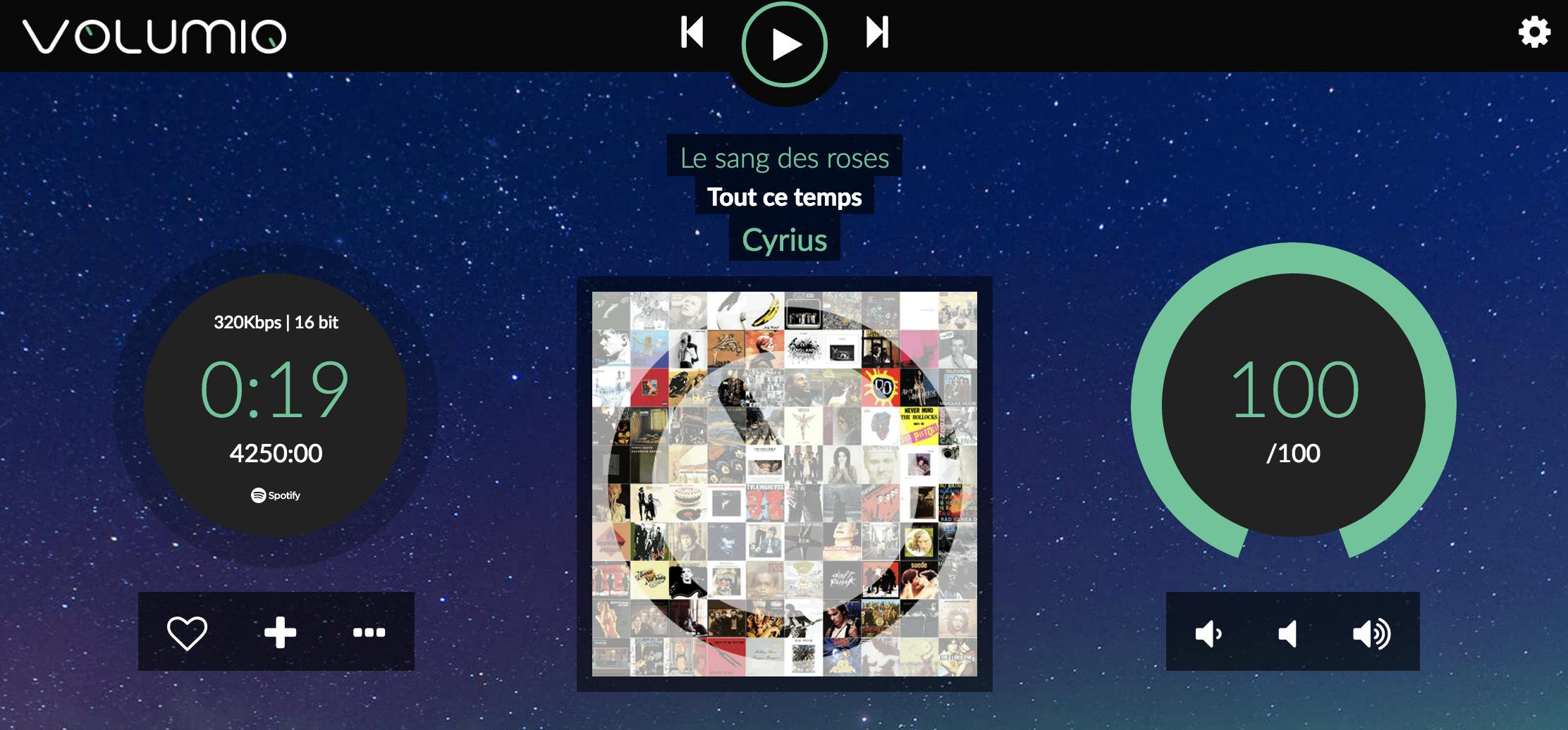Lower the volume one step
This screenshot has width=1568, height=730.
pos(1208,633)
